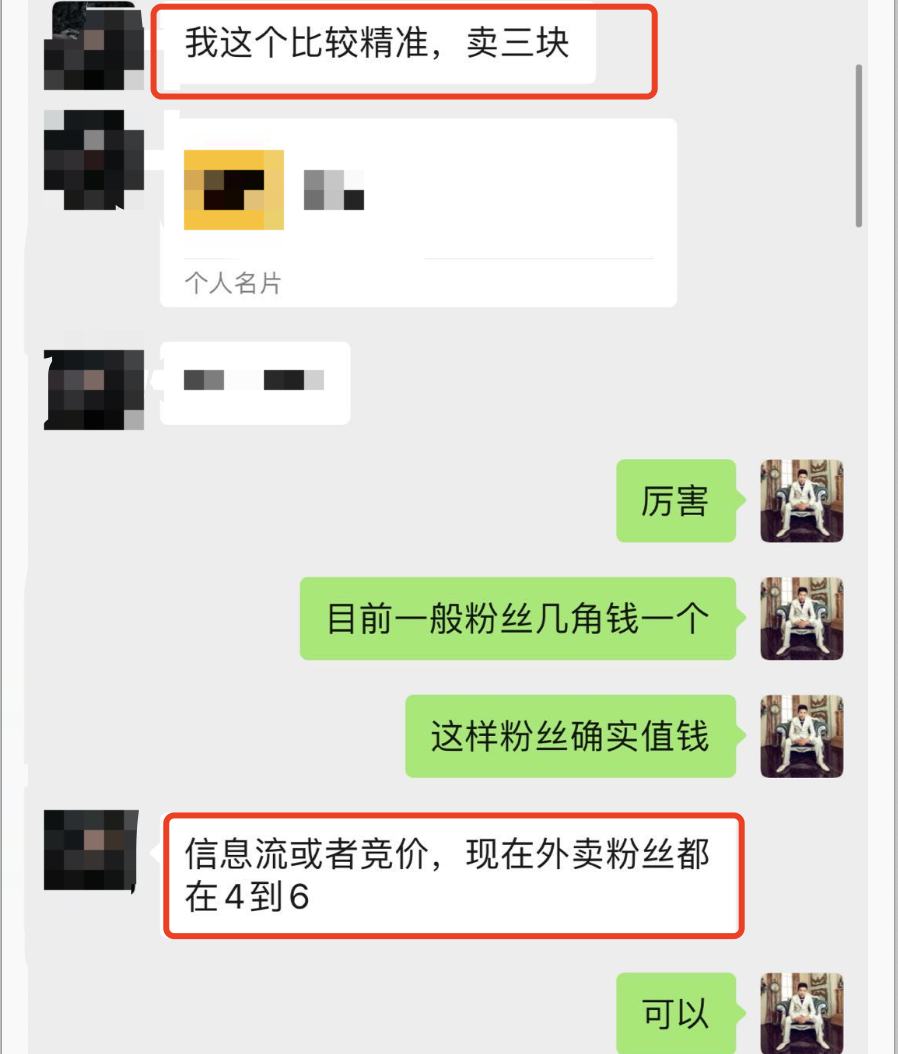Open the shared 个人名片 contact card

coord(418,212)
